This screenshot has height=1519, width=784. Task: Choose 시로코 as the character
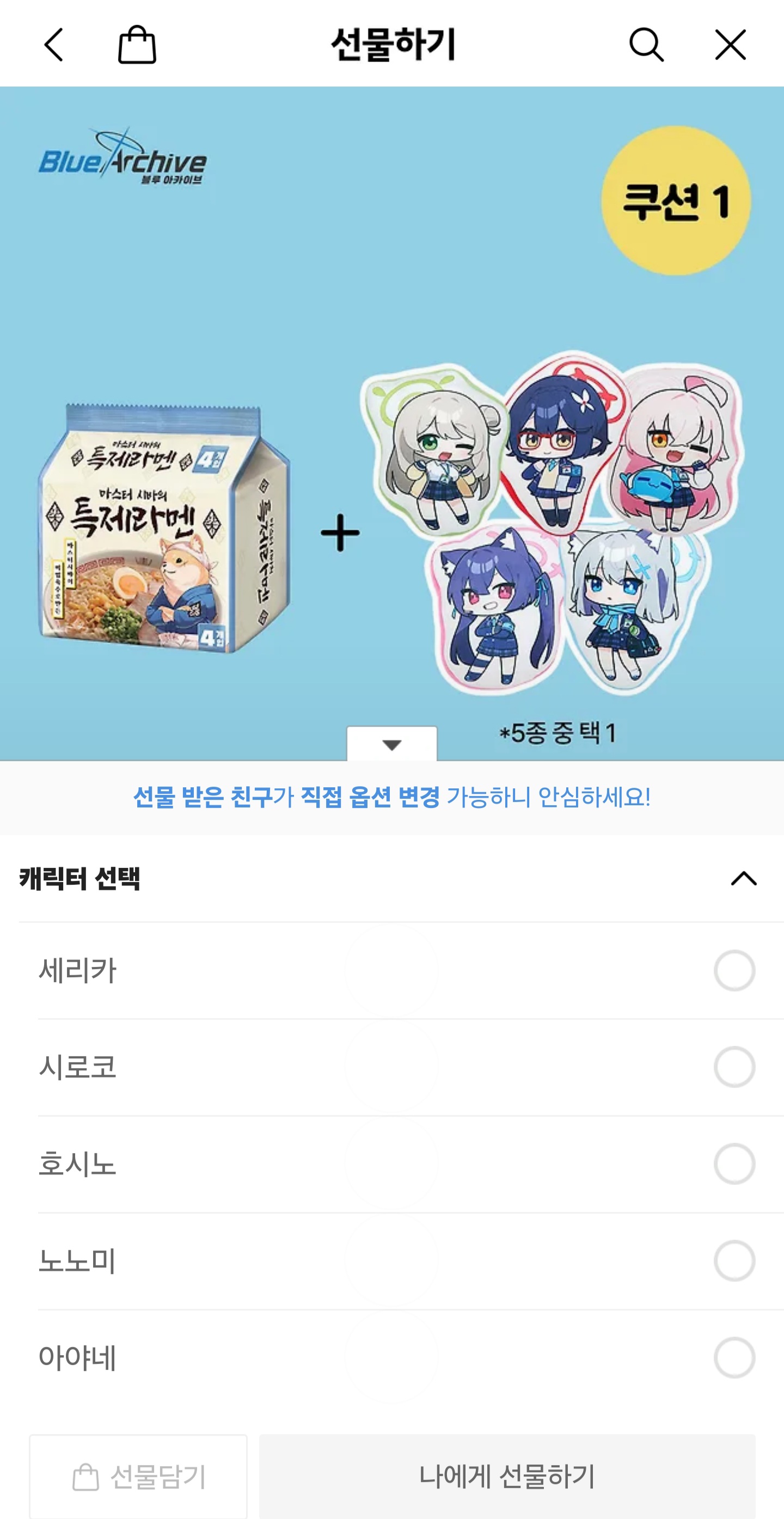click(734, 1067)
